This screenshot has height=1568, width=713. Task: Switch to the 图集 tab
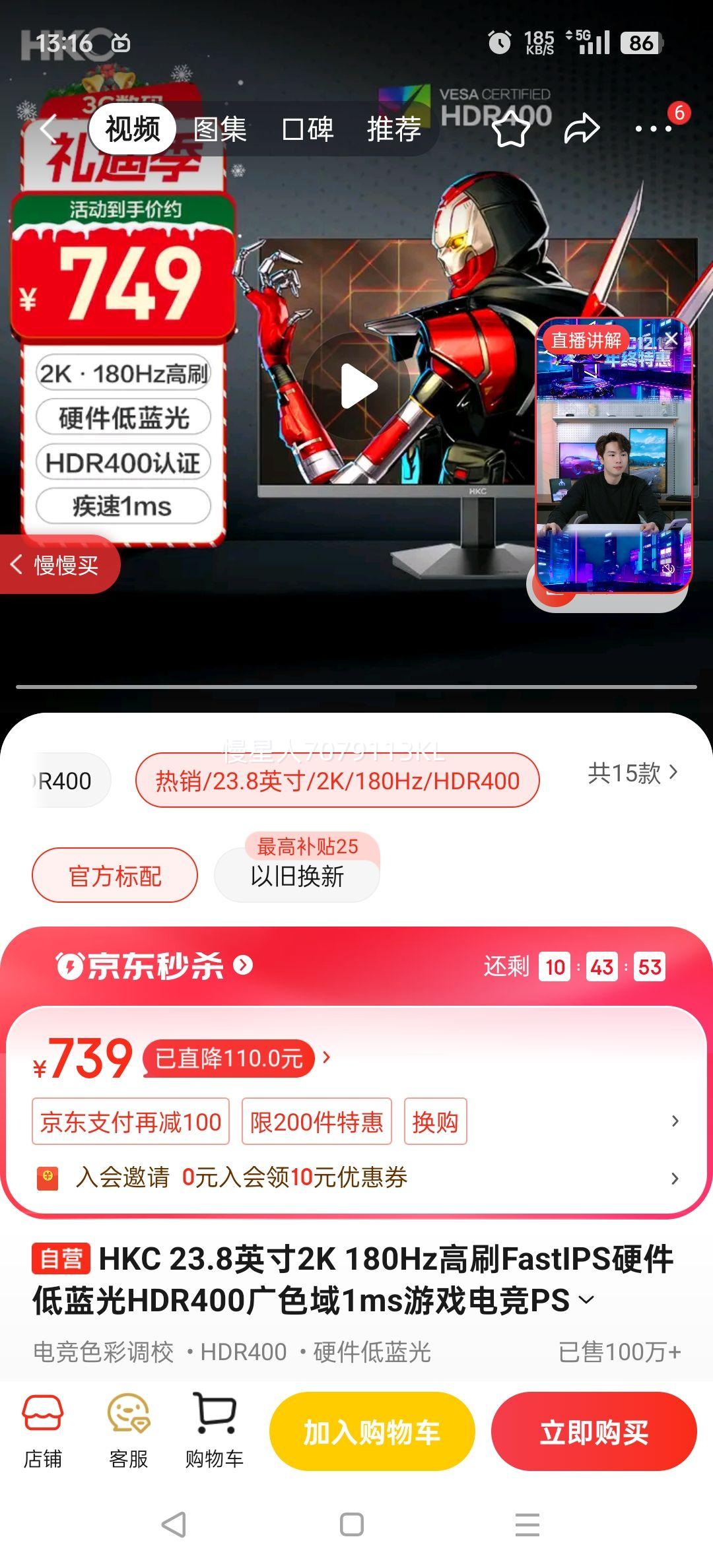(219, 130)
